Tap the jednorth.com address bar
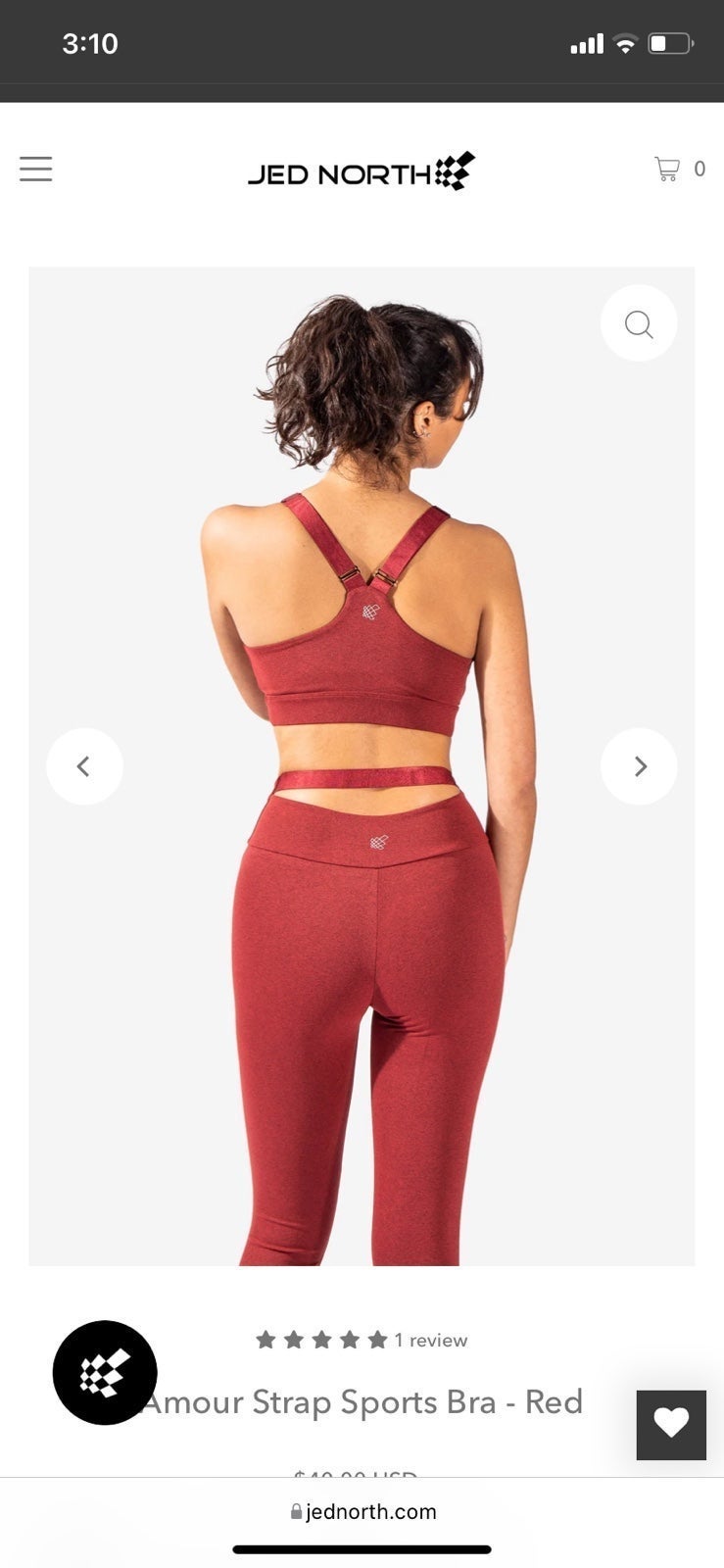 click(x=362, y=1511)
